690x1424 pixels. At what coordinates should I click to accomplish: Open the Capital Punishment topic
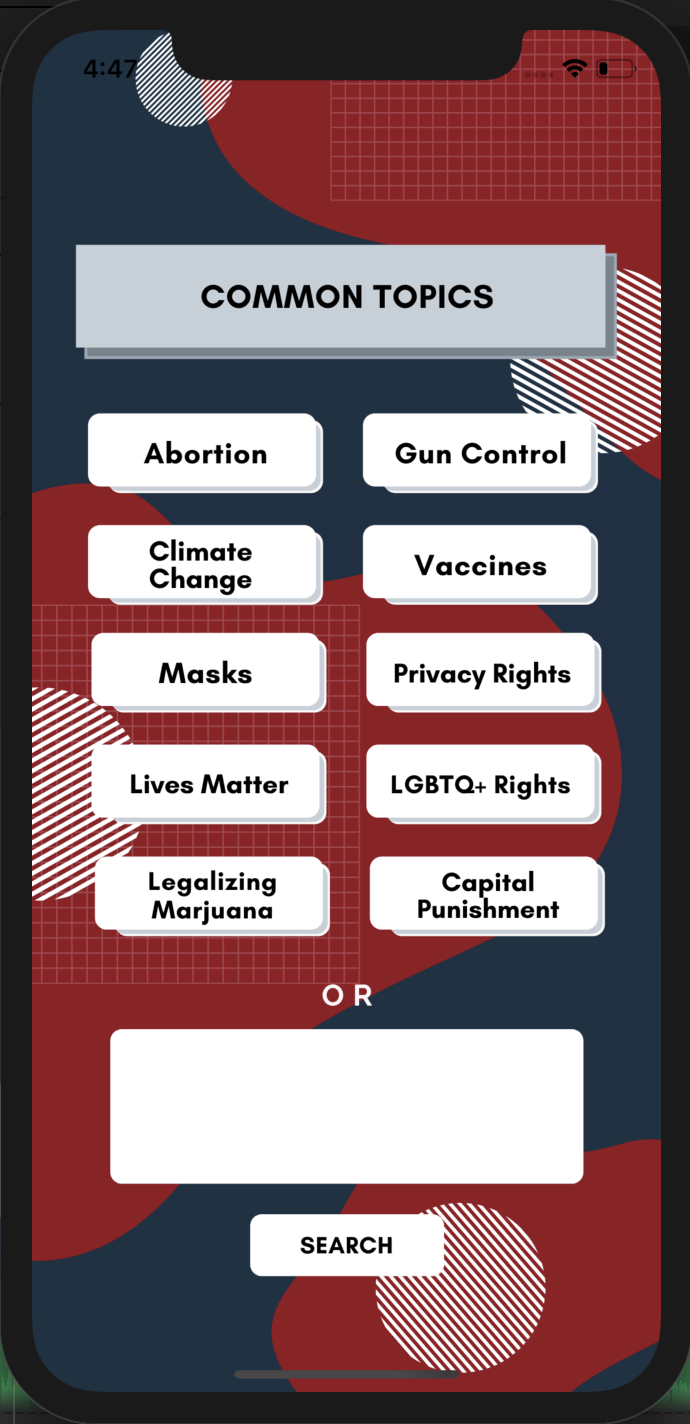487,896
